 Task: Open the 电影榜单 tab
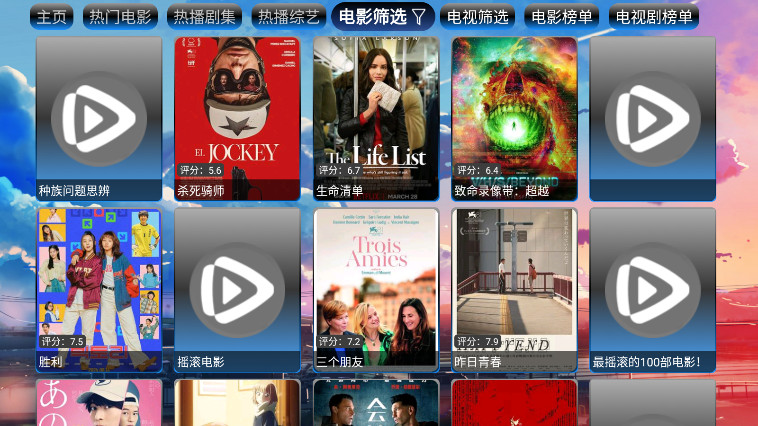point(561,16)
